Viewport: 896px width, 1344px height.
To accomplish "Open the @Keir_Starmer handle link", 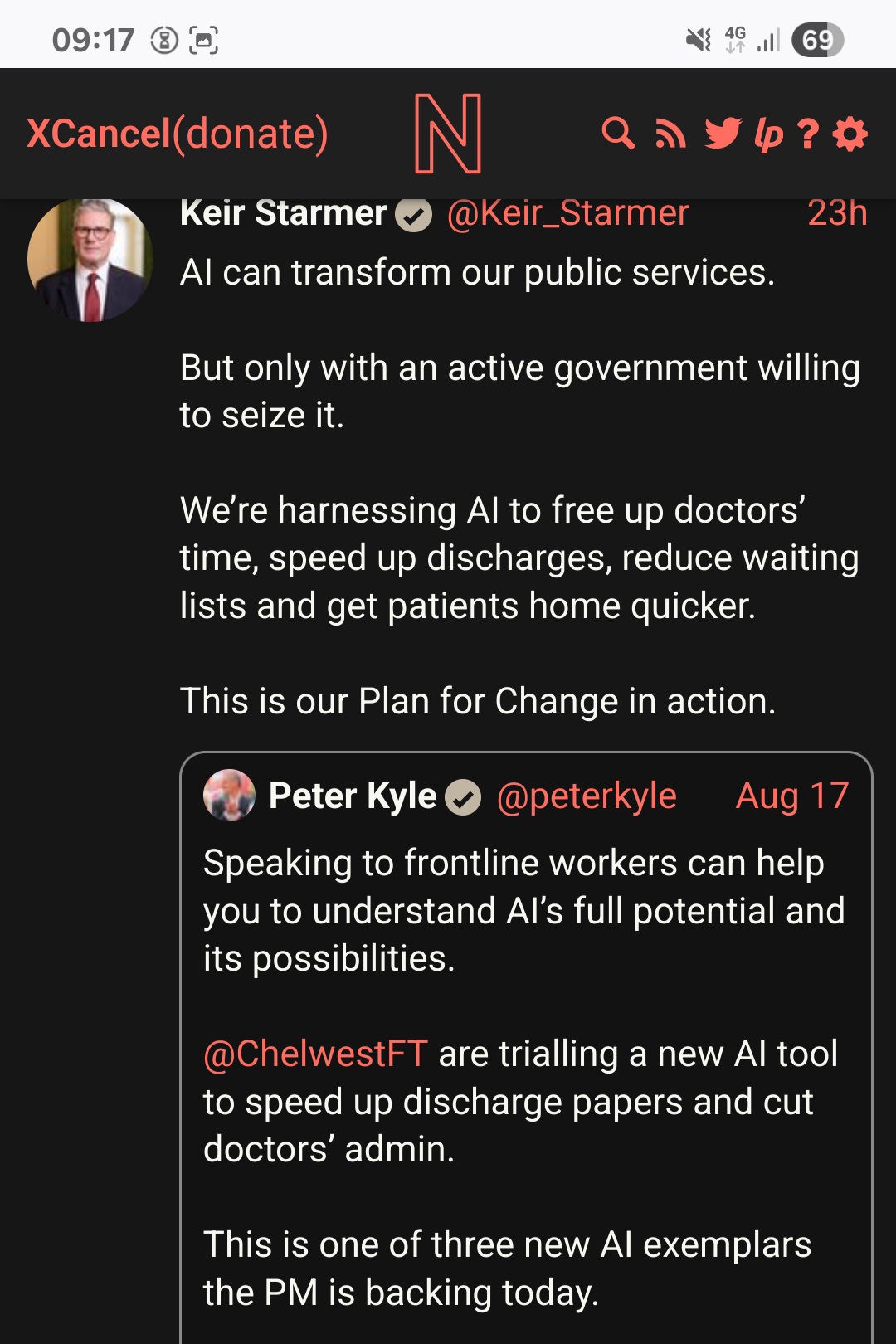I will pyautogui.click(x=567, y=214).
